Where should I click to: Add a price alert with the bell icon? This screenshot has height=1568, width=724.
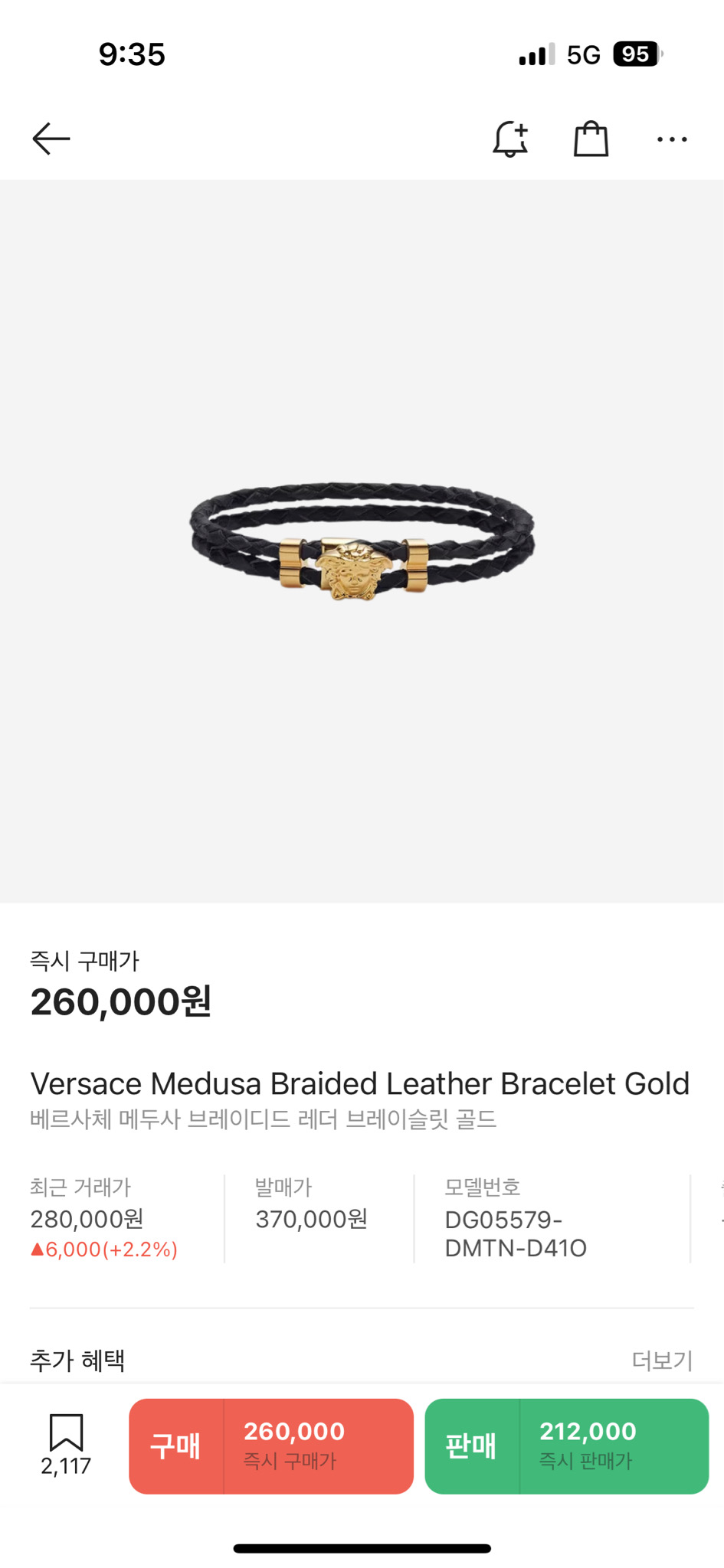pyautogui.click(x=510, y=139)
